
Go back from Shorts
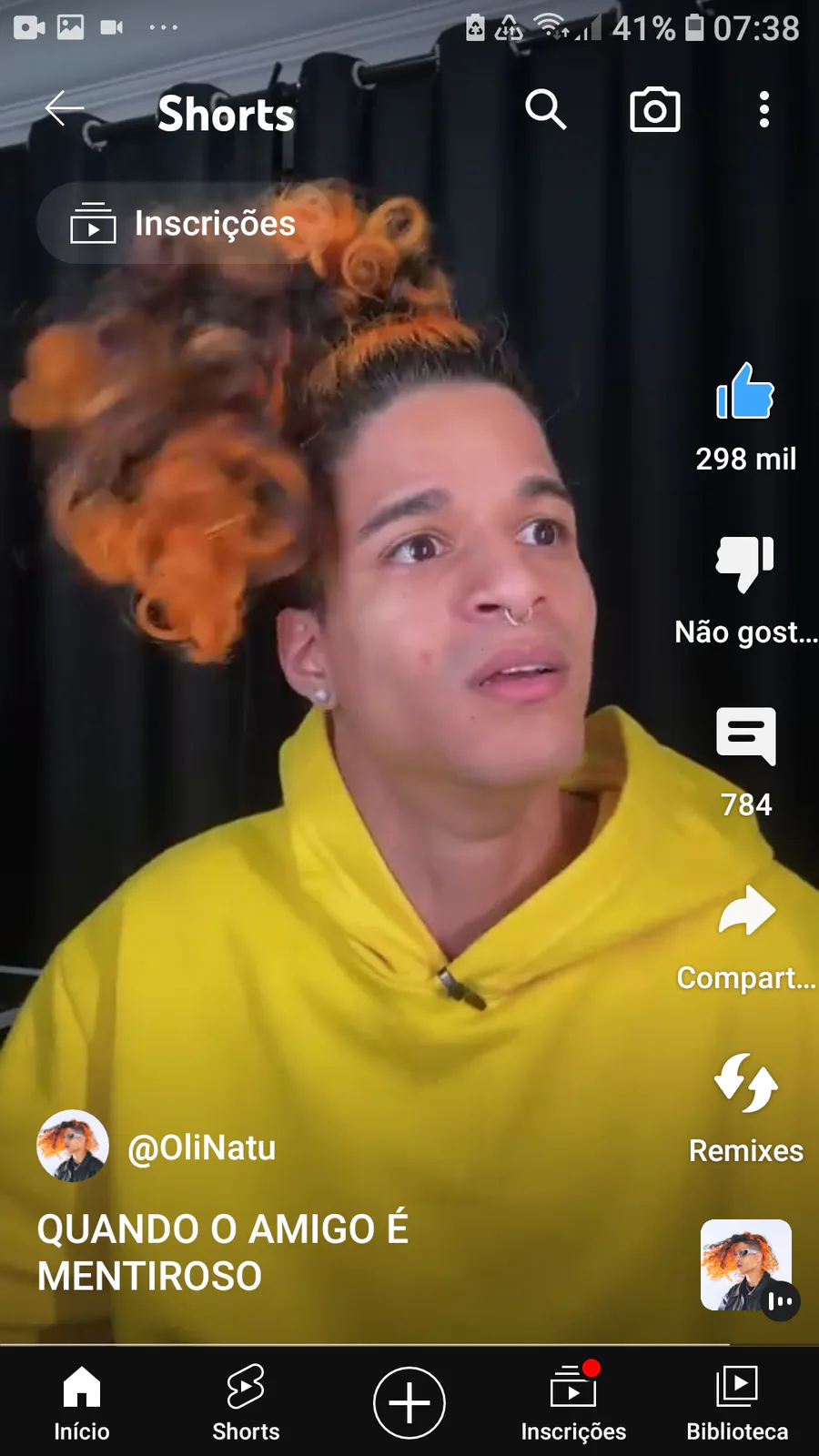click(65, 109)
